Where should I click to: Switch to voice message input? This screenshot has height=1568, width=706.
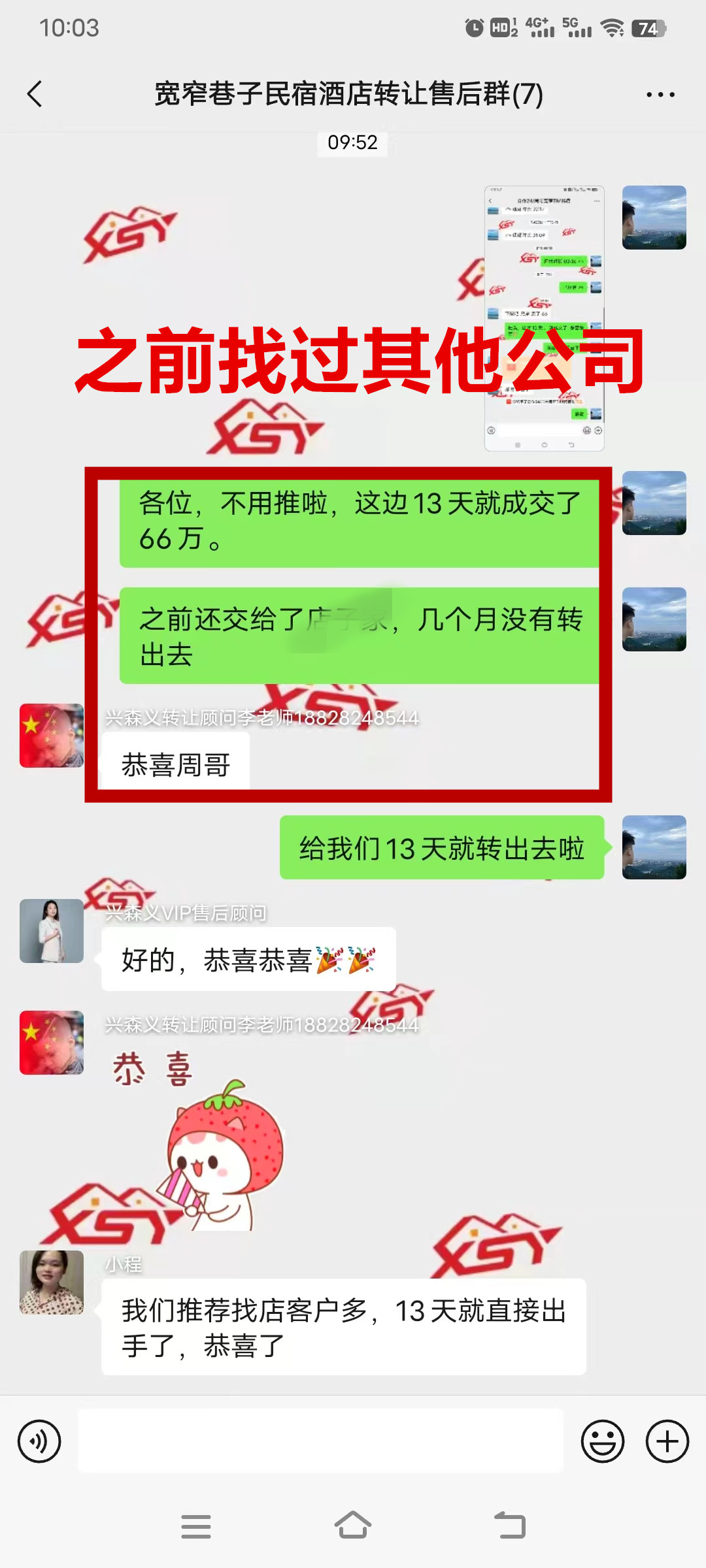coord(39,1441)
